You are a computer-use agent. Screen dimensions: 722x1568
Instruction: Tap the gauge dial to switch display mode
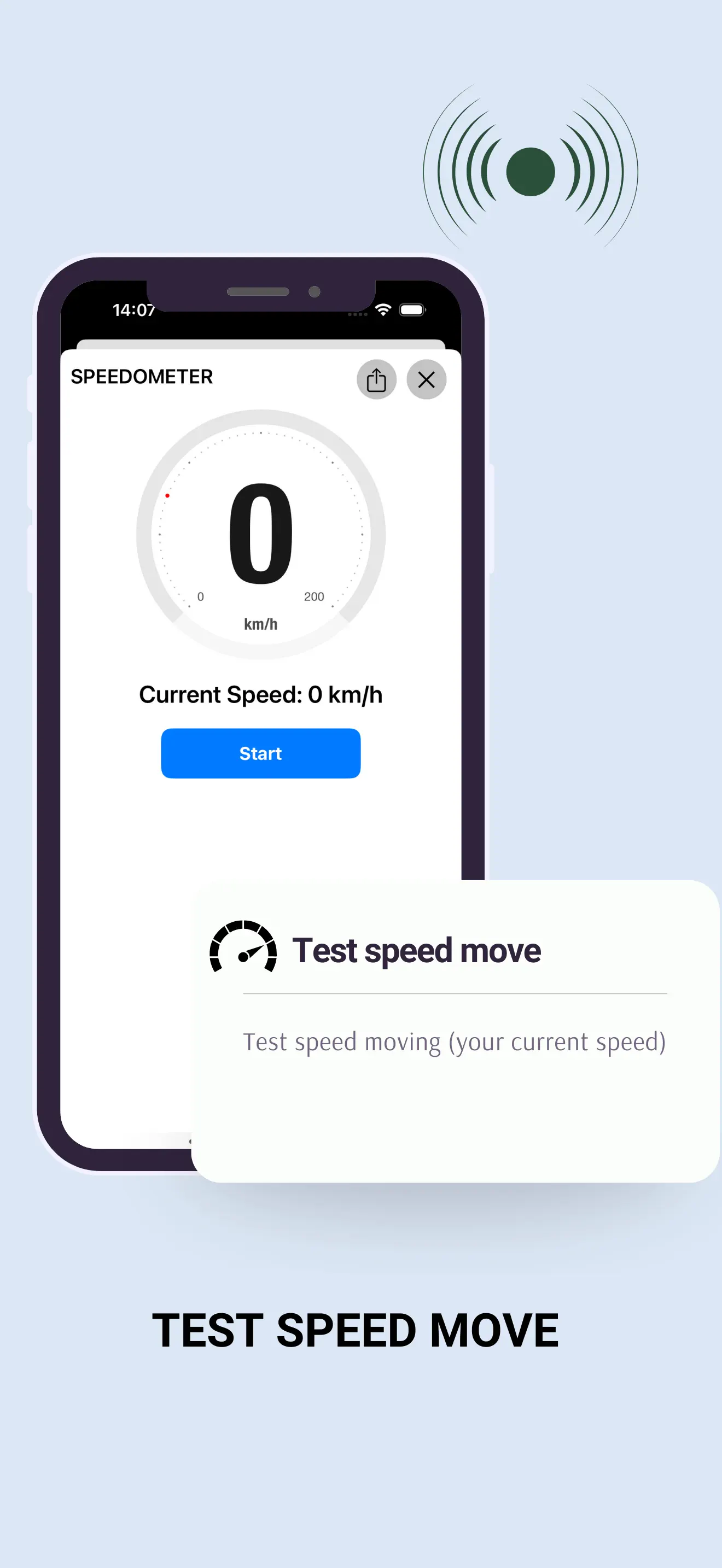coord(260,536)
